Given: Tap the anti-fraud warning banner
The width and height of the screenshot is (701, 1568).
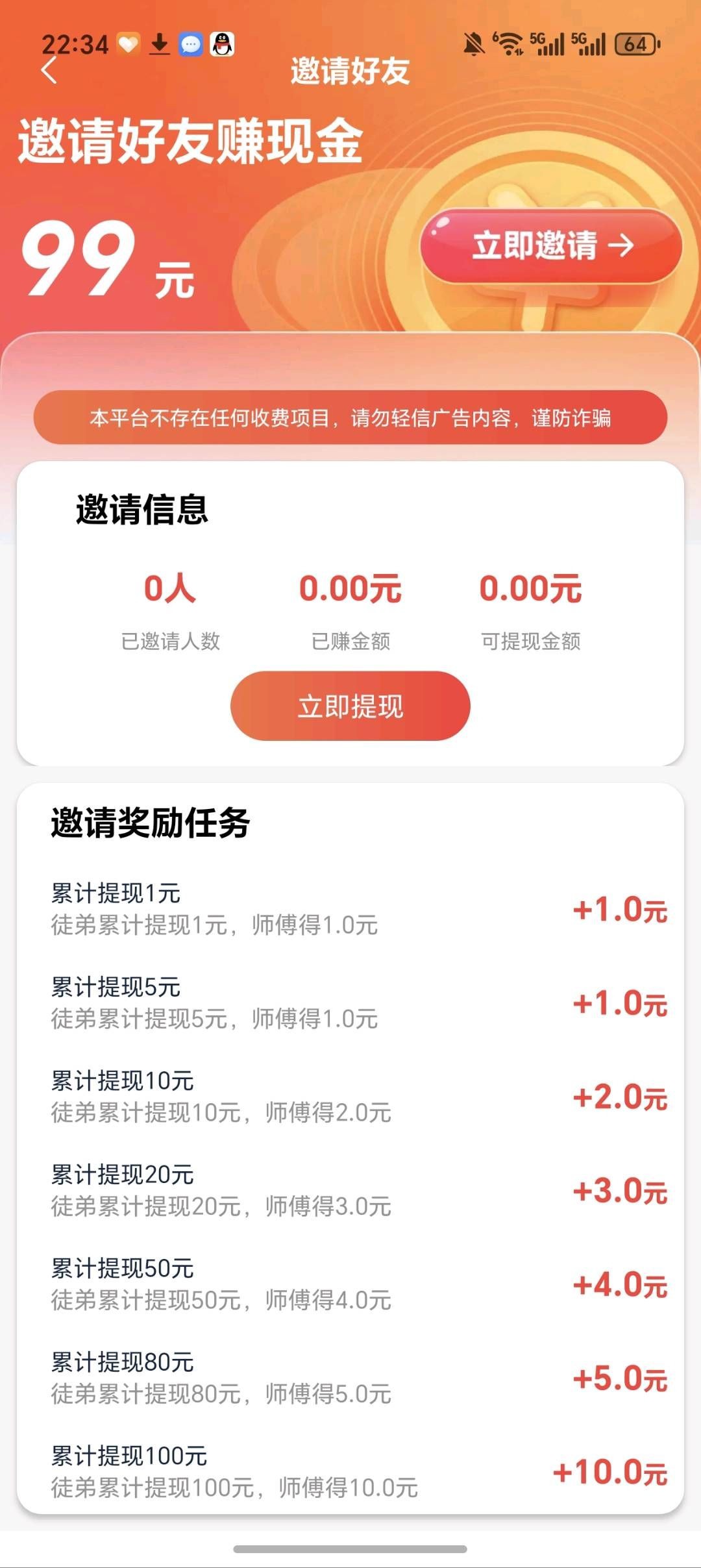Looking at the screenshot, I should pyautogui.click(x=350, y=419).
